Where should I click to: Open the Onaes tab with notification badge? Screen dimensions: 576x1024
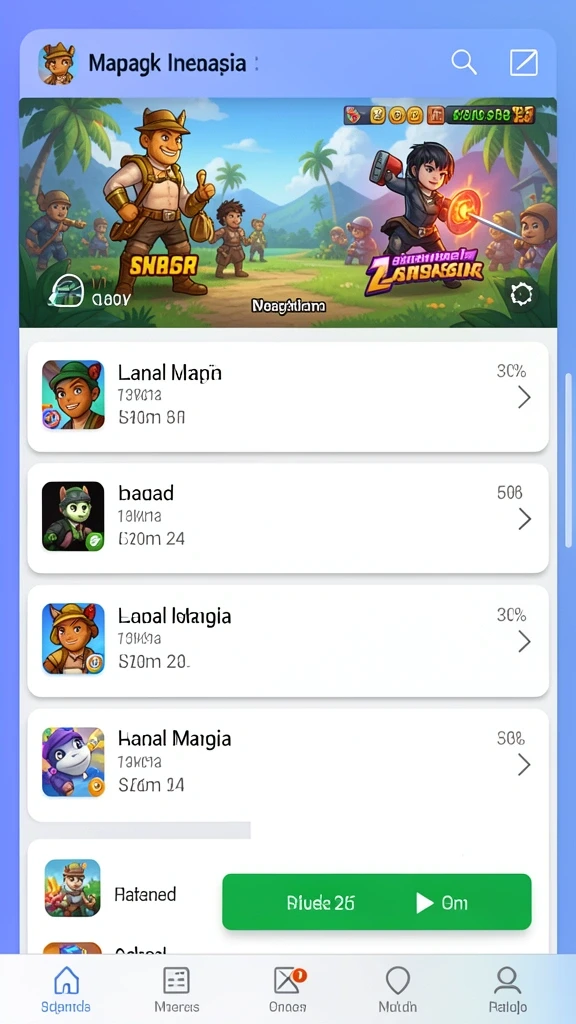coord(287,989)
